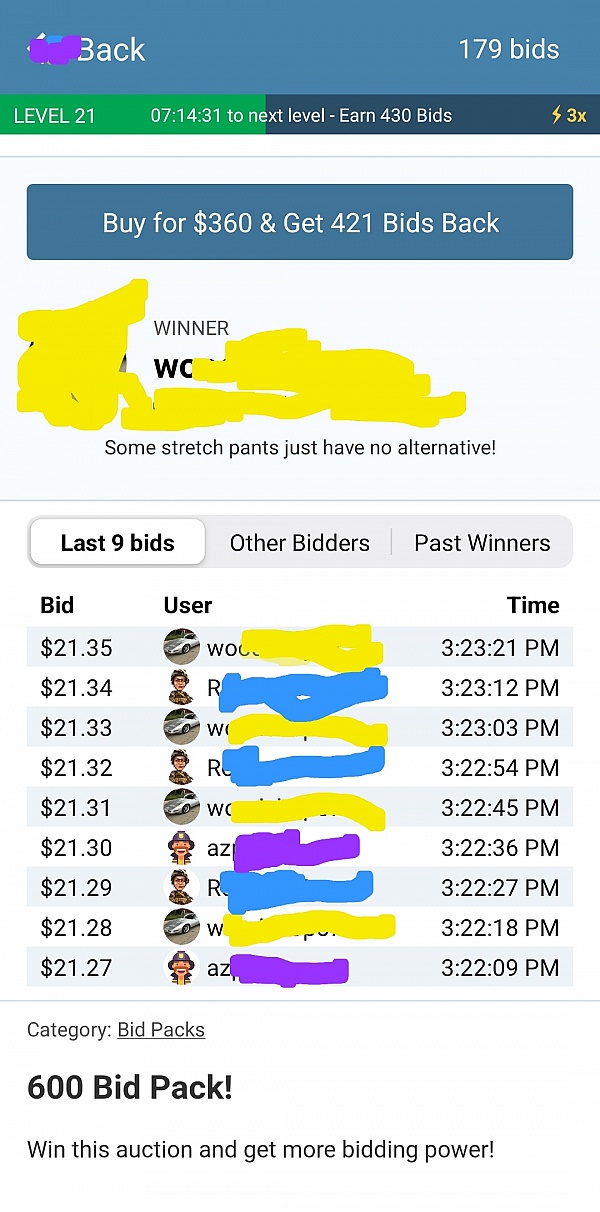The height and width of the screenshot is (1212, 600).
Task: Switch to the Other Bidders tab
Action: click(x=299, y=543)
